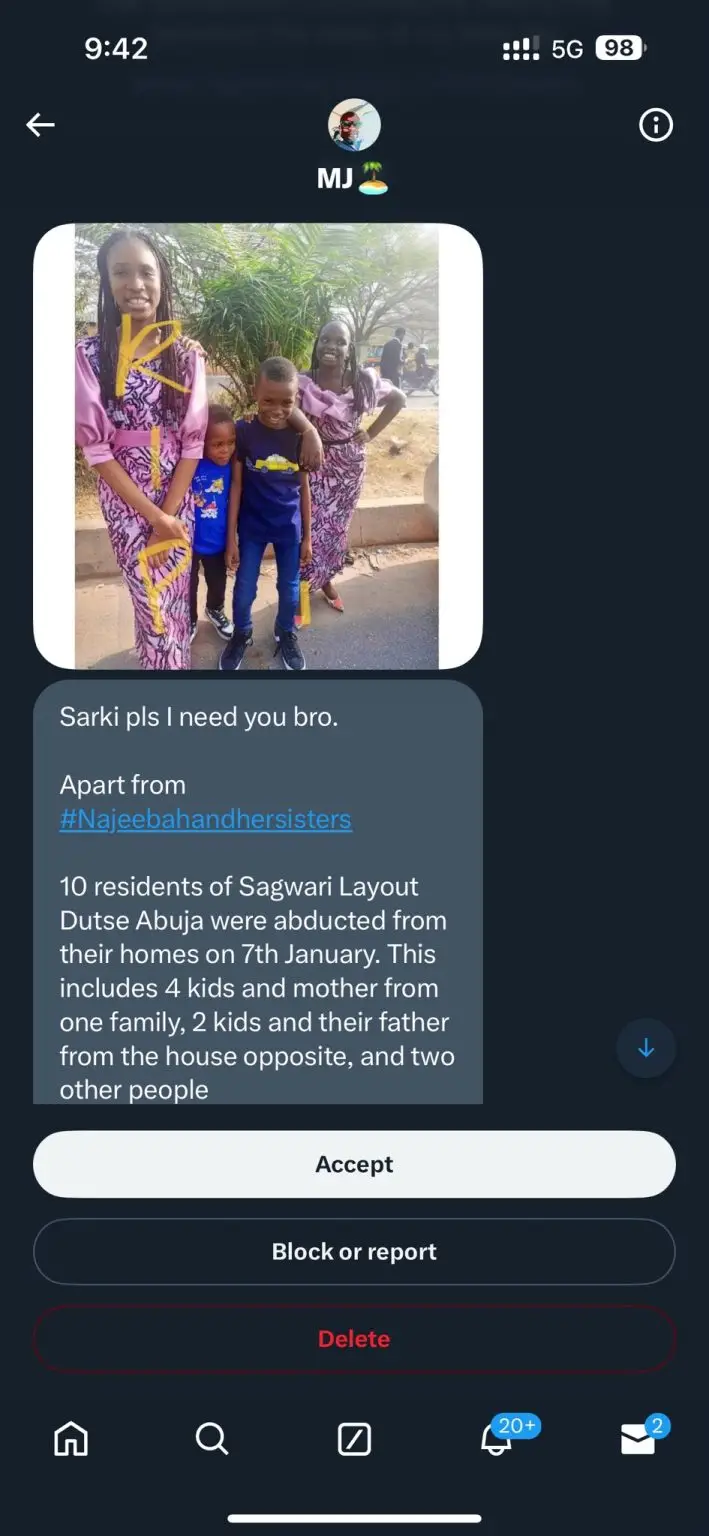Open the shared family photo
The height and width of the screenshot is (1536, 709).
[x=257, y=446]
